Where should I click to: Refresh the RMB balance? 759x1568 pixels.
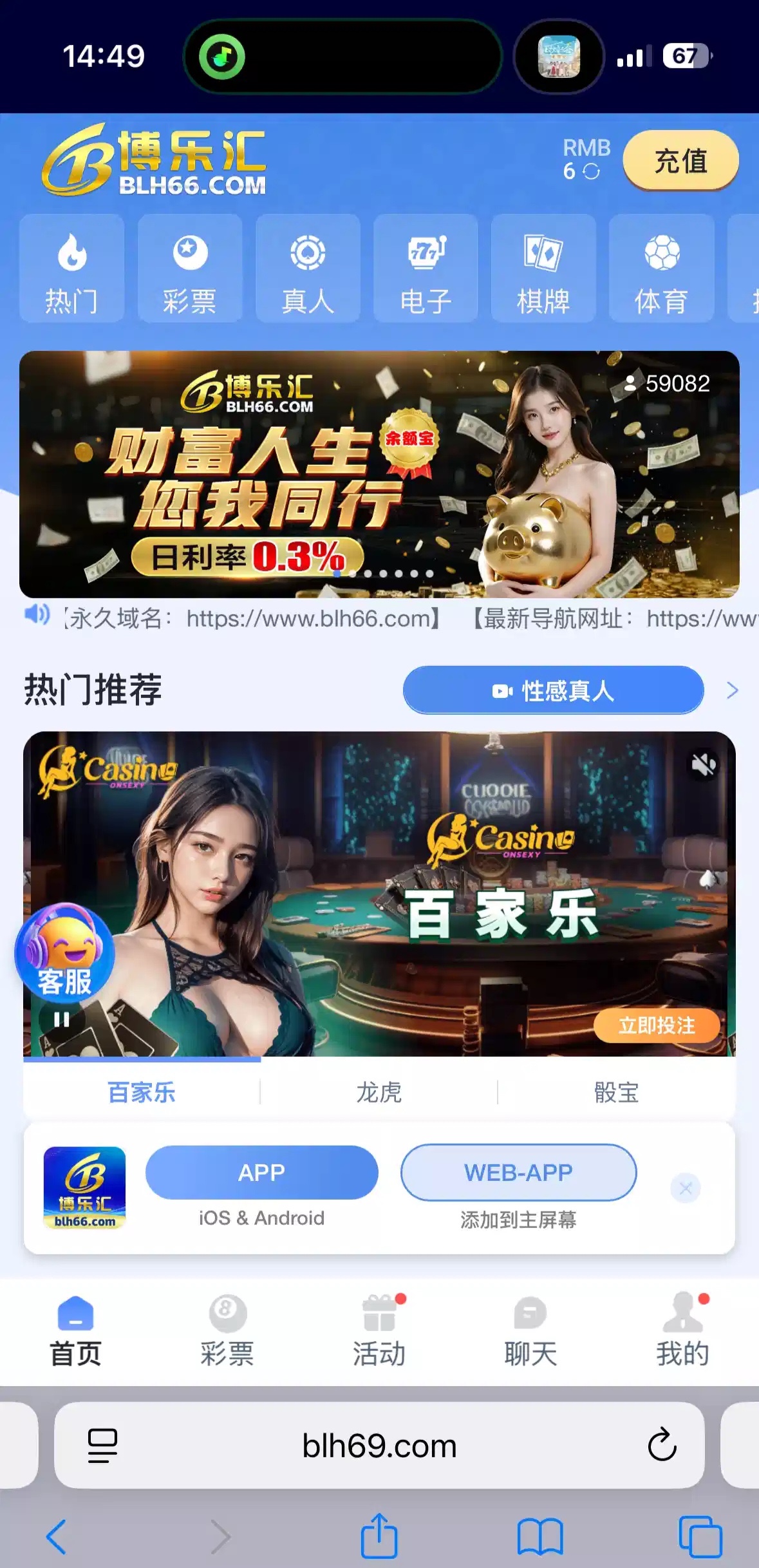tap(591, 172)
